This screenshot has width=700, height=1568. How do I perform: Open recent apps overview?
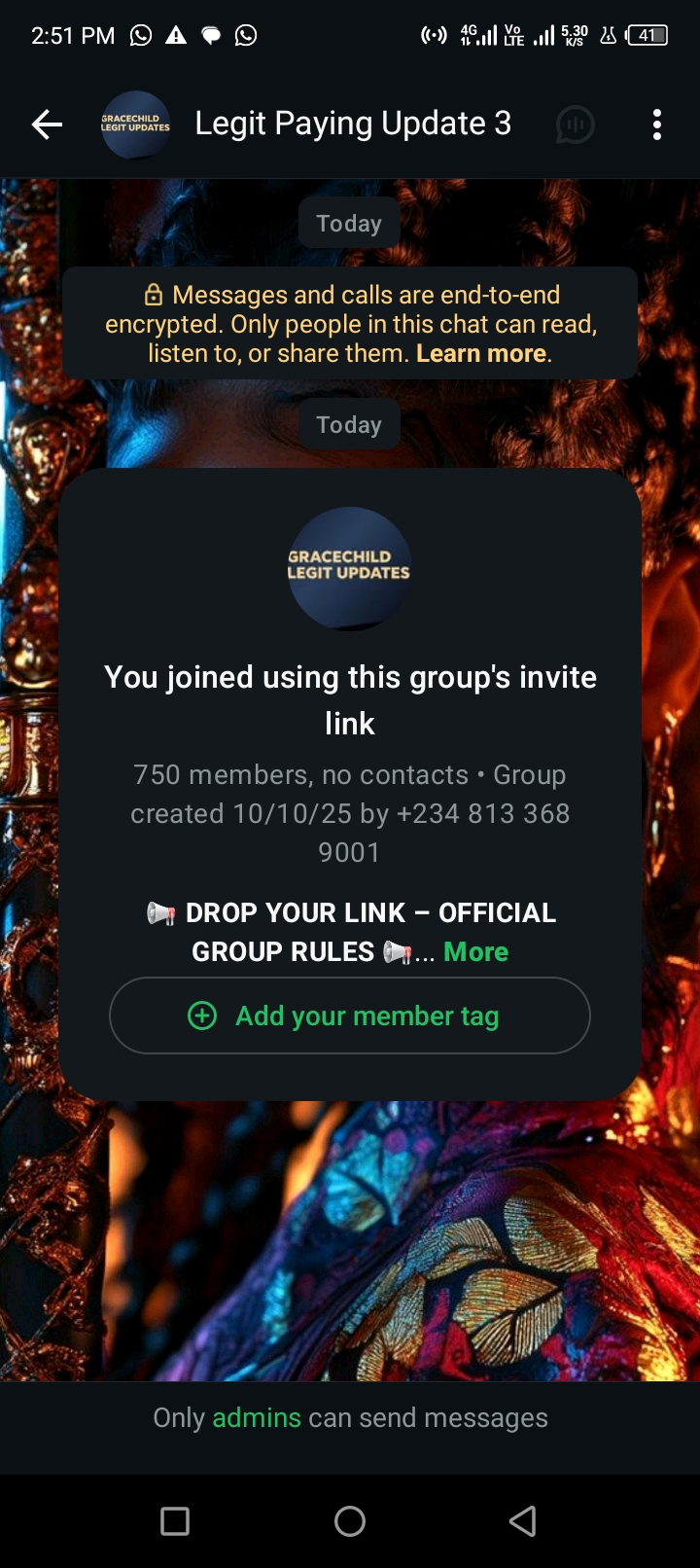175,1521
